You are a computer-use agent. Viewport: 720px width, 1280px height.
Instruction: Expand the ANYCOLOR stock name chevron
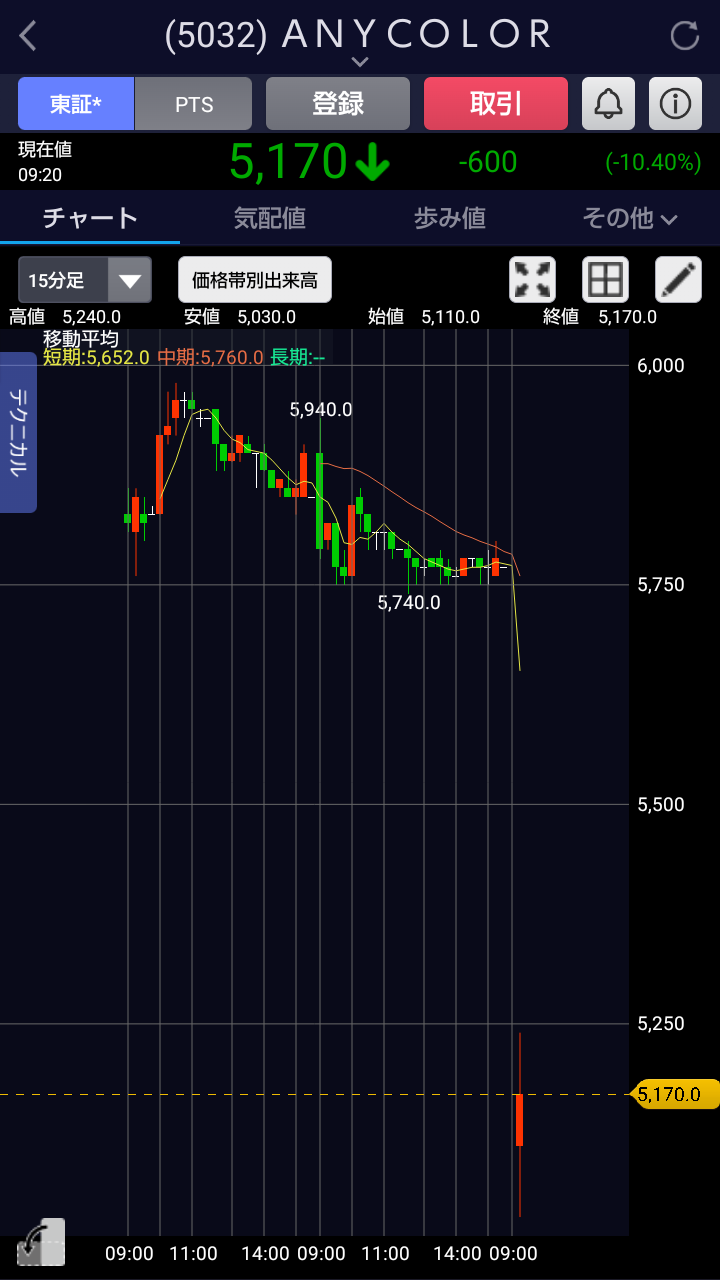pyautogui.click(x=360, y=62)
